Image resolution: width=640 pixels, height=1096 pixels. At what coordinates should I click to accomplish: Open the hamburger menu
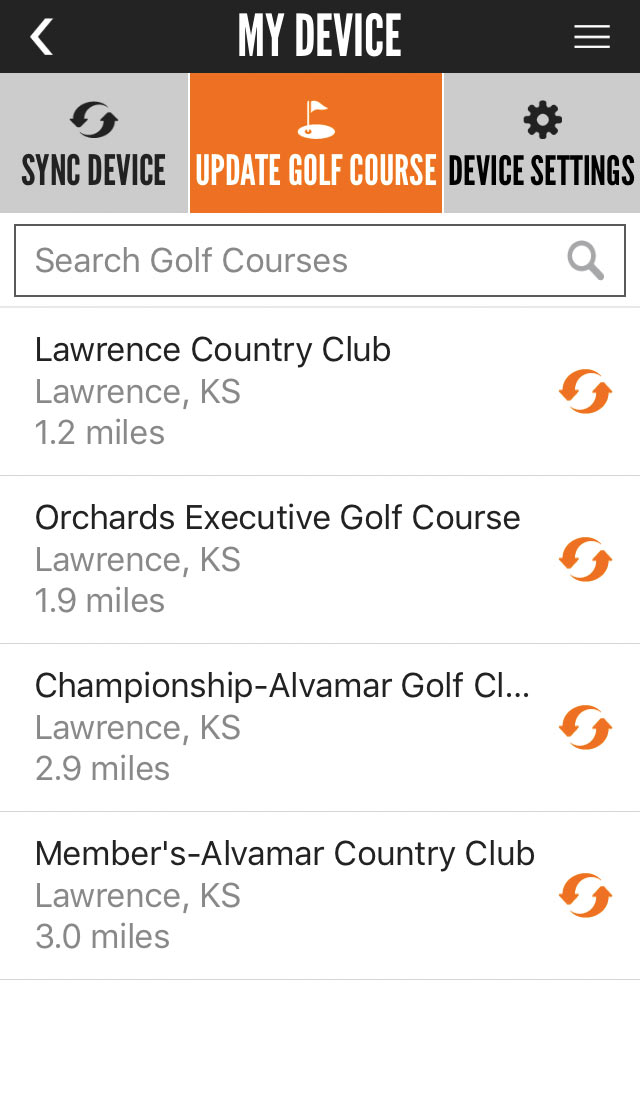point(591,37)
